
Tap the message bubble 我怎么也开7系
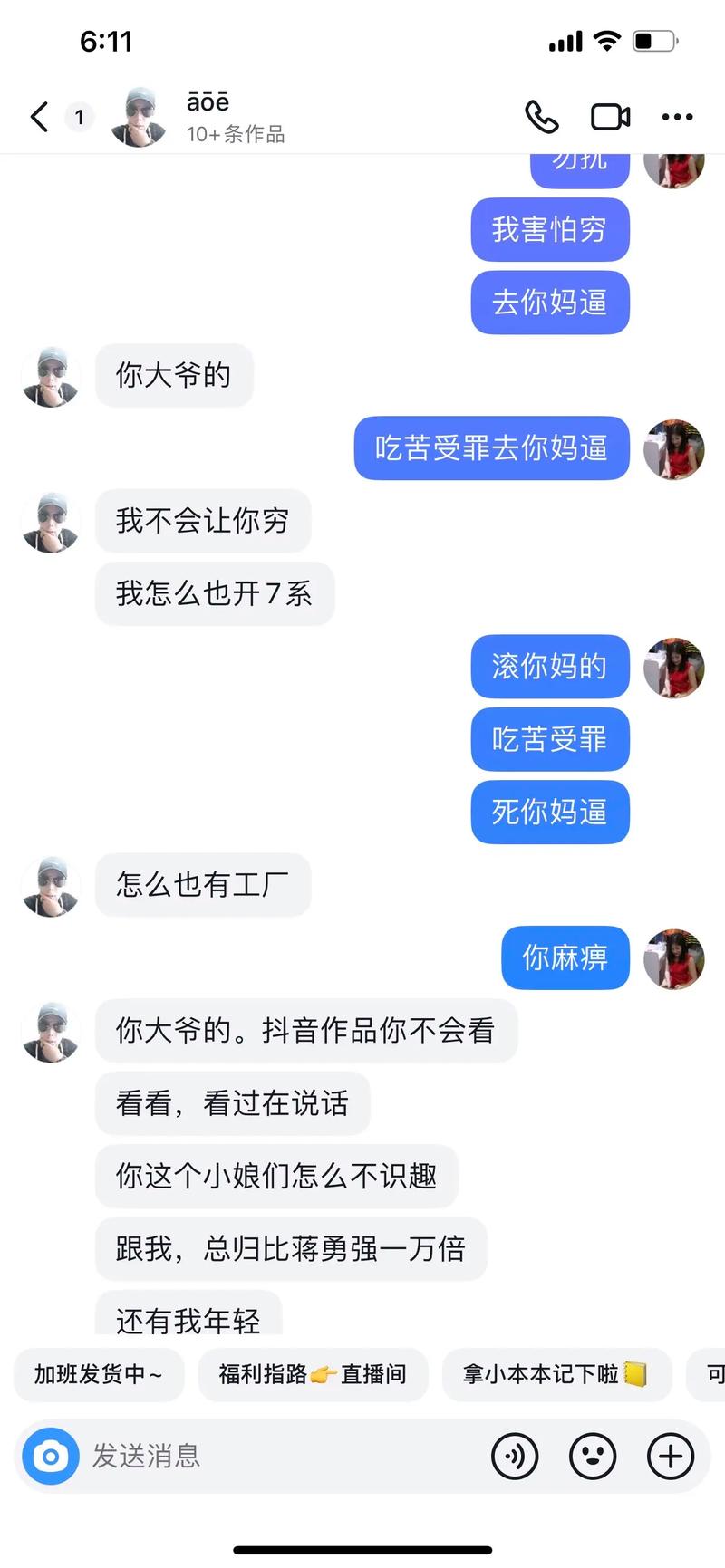[215, 594]
